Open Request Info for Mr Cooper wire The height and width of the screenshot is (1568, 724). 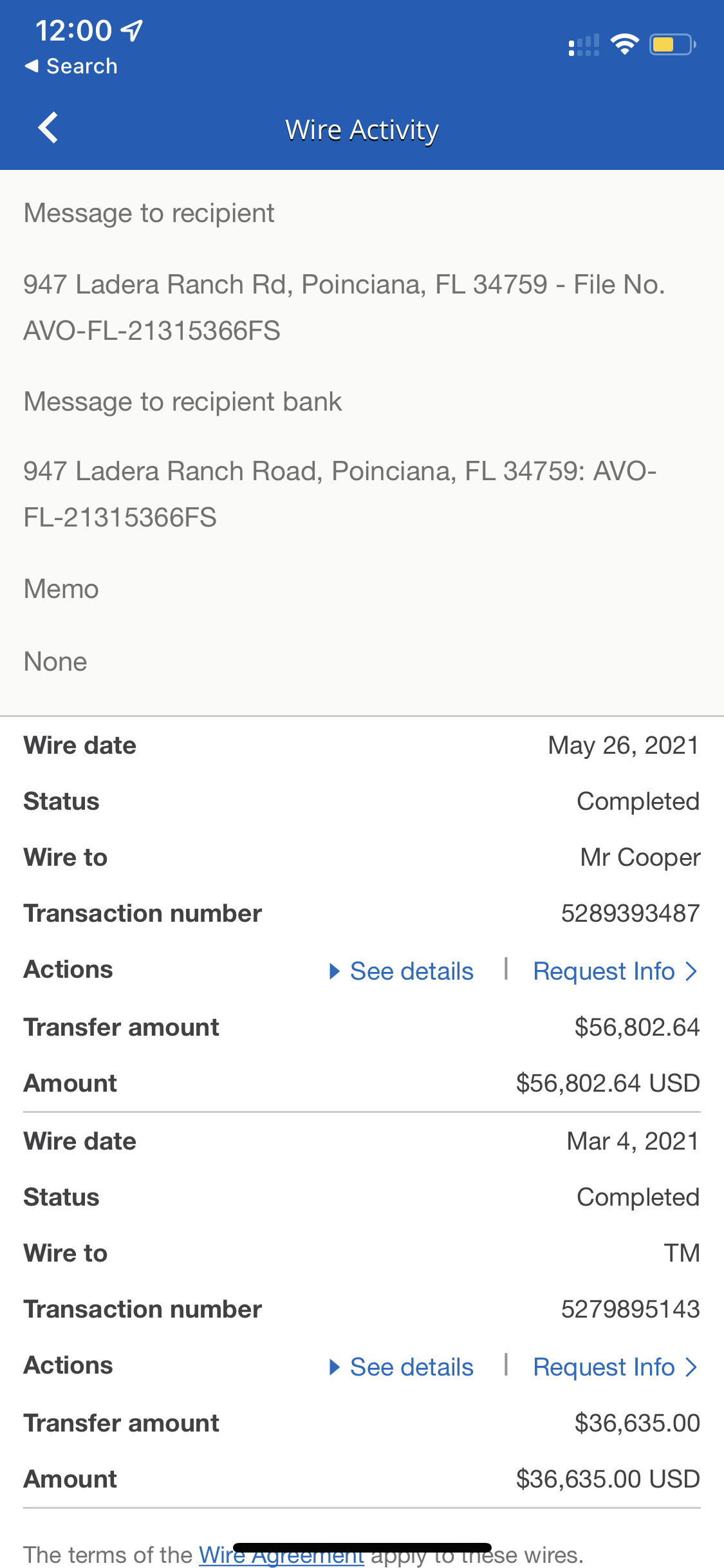pos(616,971)
